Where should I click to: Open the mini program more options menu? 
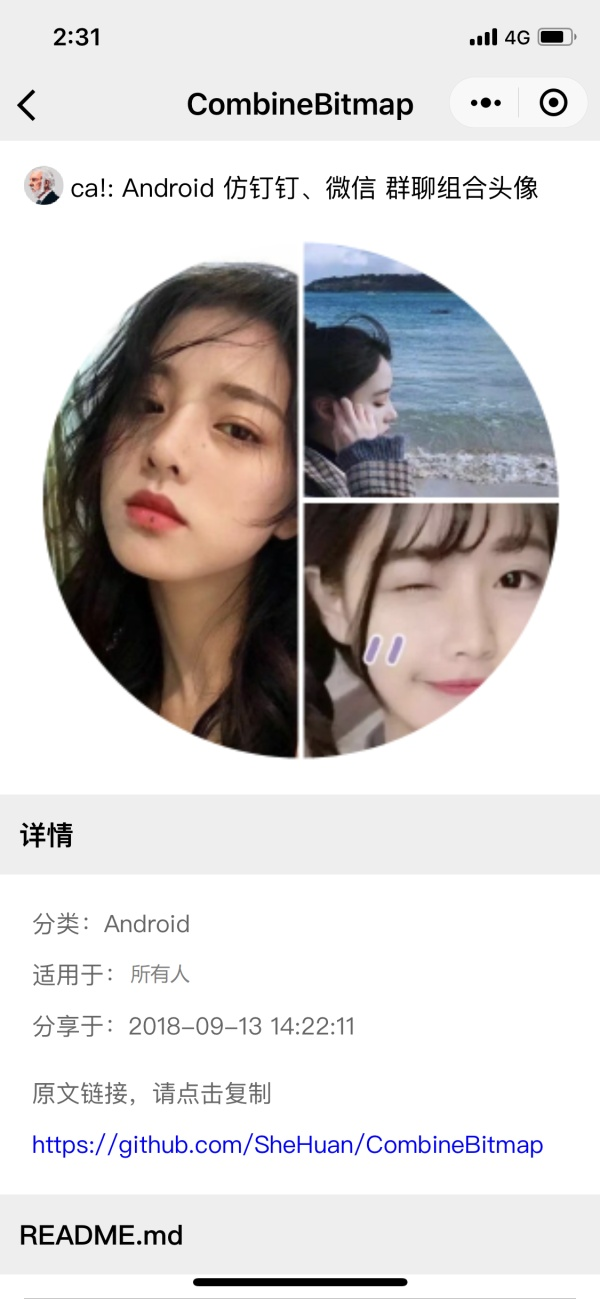click(485, 103)
